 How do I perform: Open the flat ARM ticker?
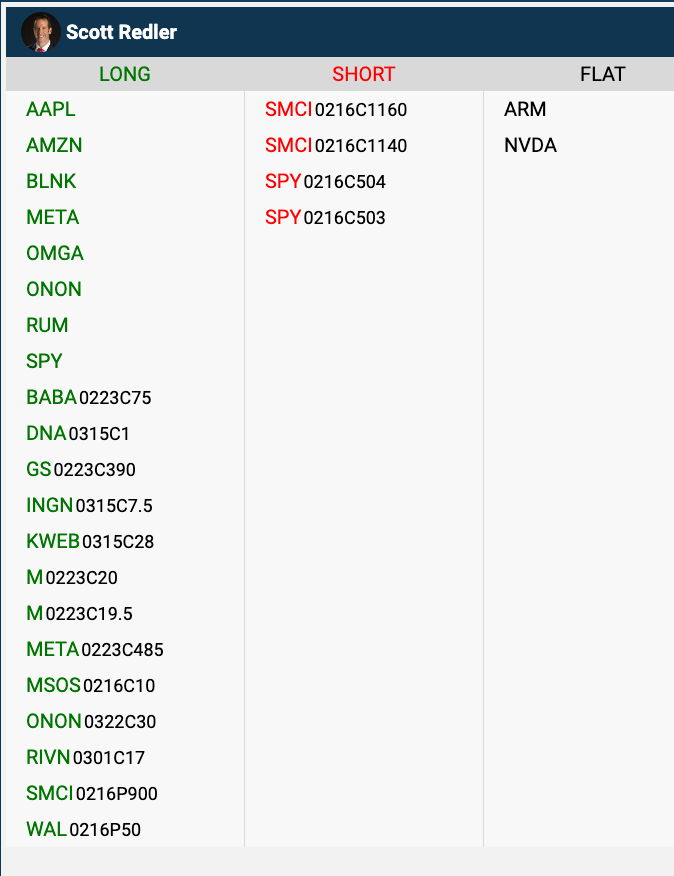pos(525,109)
